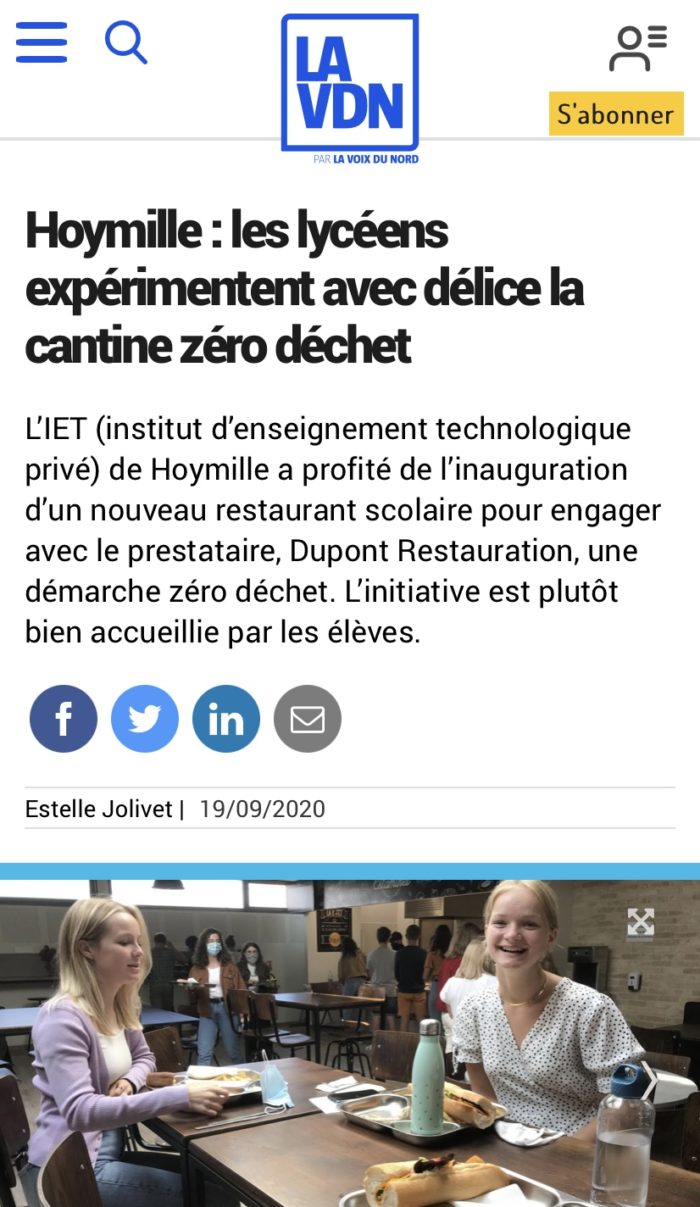Expand the photo to fullscreen

pyautogui.click(x=640, y=922)
